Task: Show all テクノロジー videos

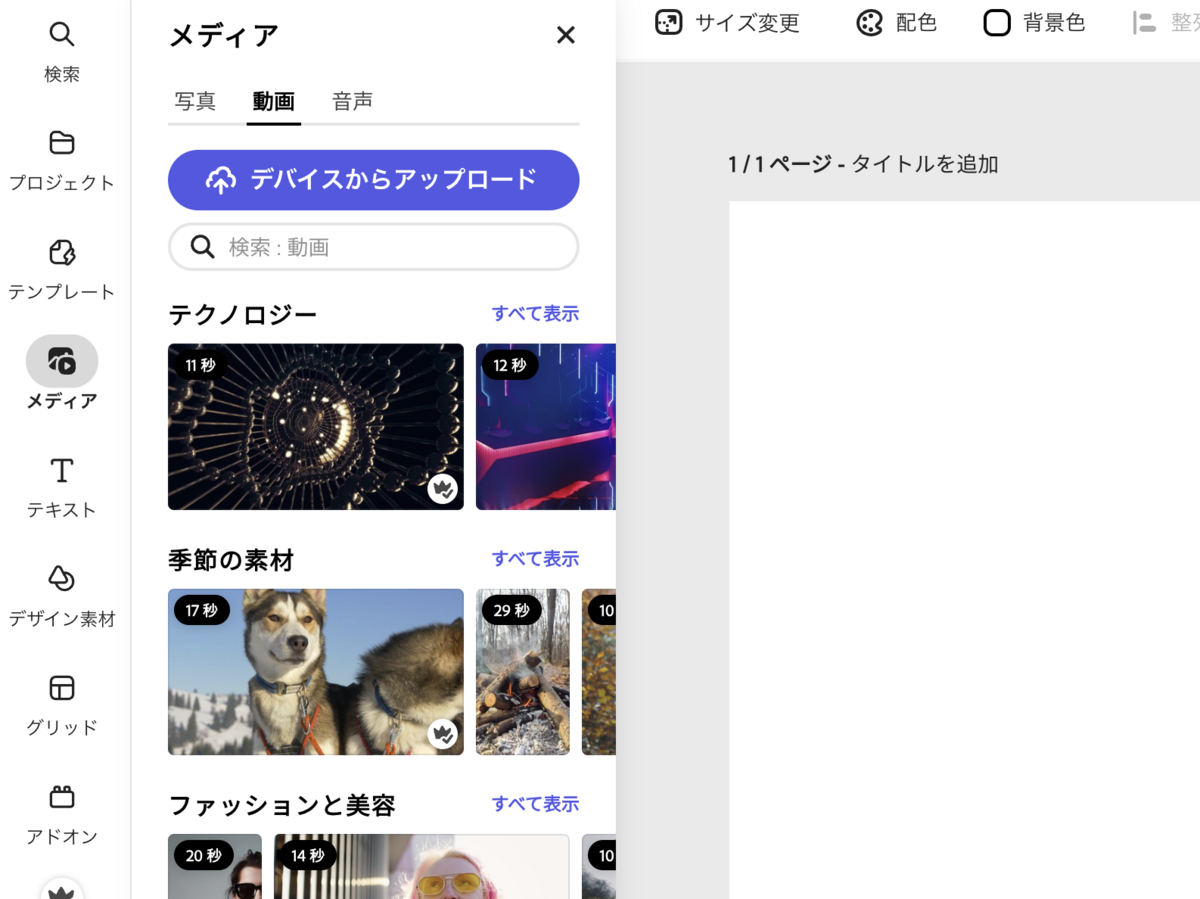Action: pos(535,314)
